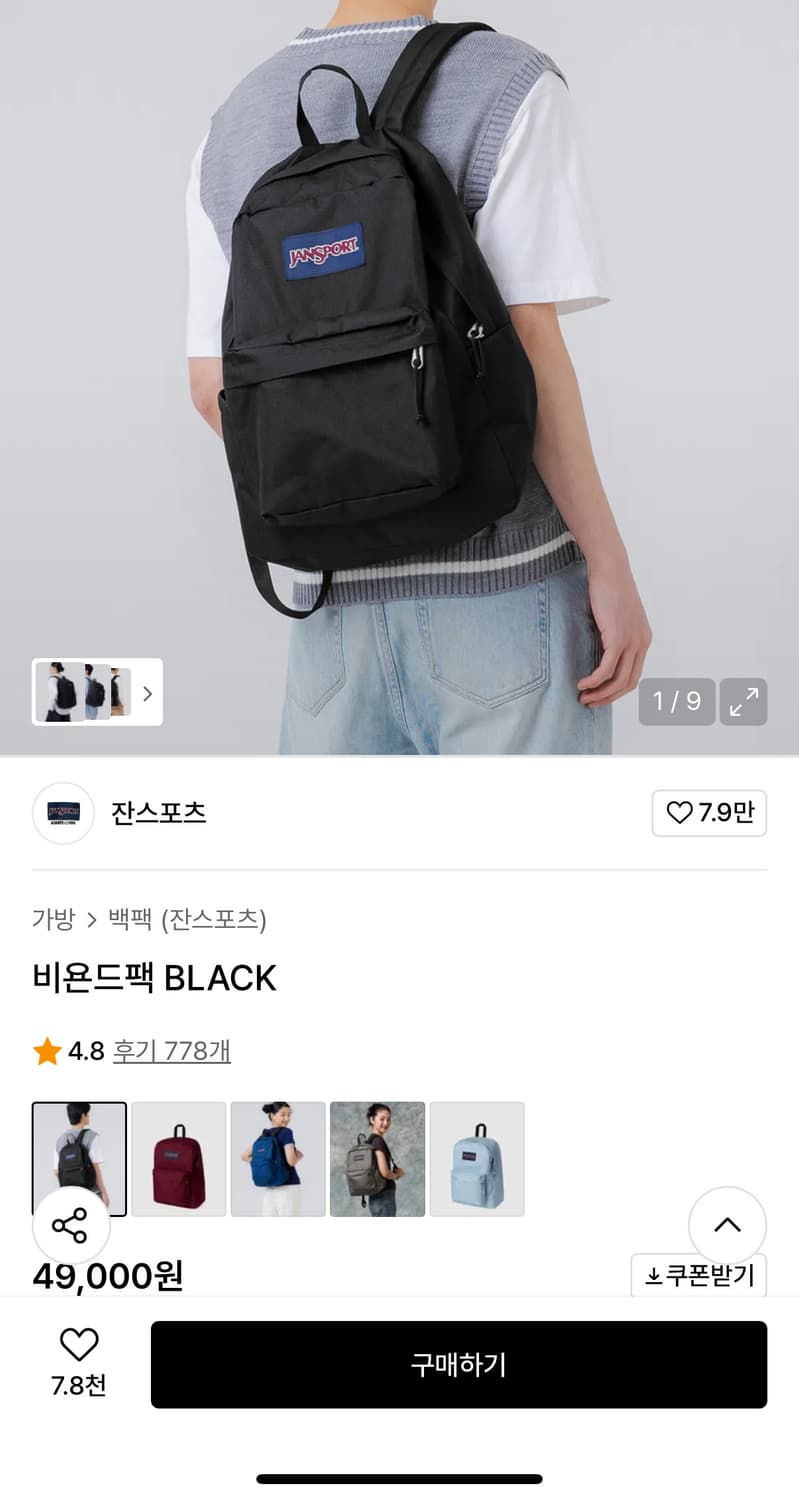Select the 잔스포츠 brand name
This screenshot has height=1500, width=799.
[x=158, y=813]
